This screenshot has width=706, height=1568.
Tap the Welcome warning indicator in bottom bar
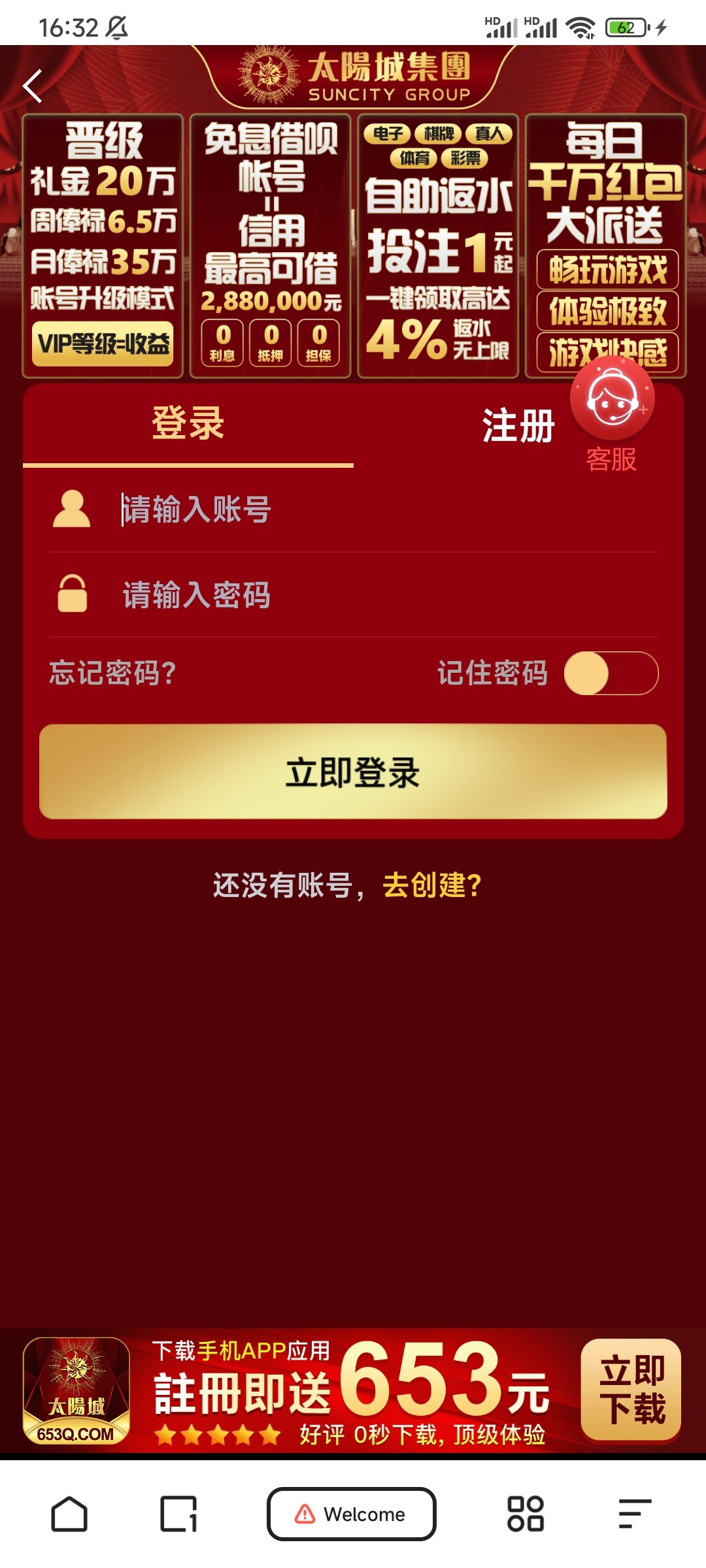tap(352, 1514)
